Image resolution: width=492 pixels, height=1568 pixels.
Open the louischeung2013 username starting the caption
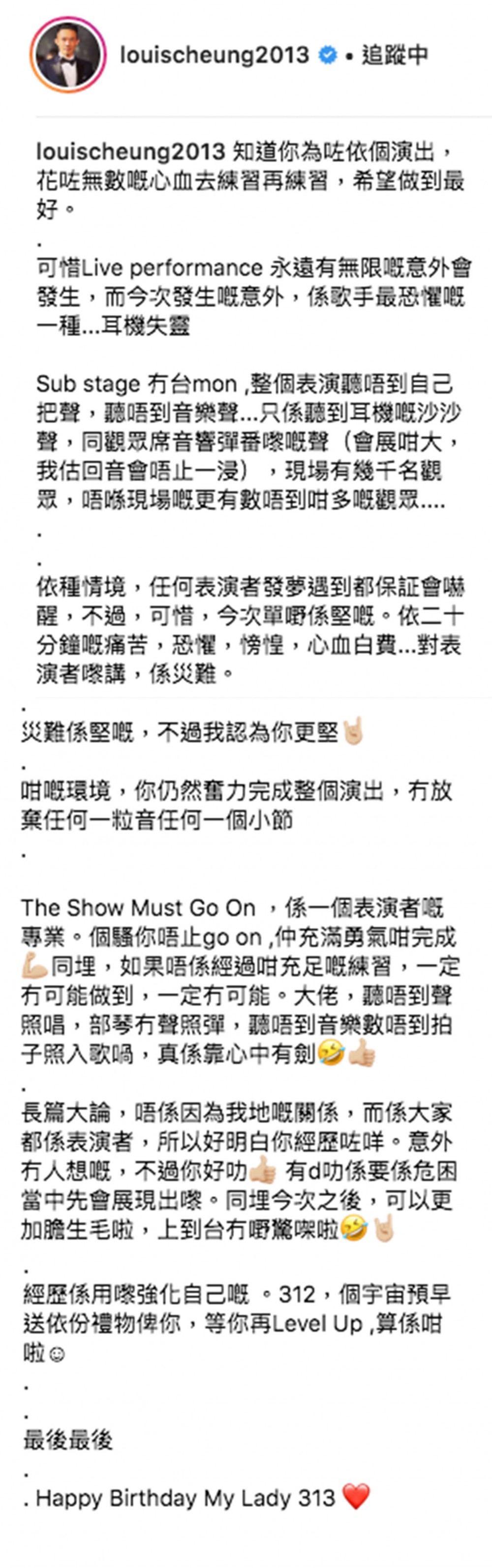pos(131,151)
